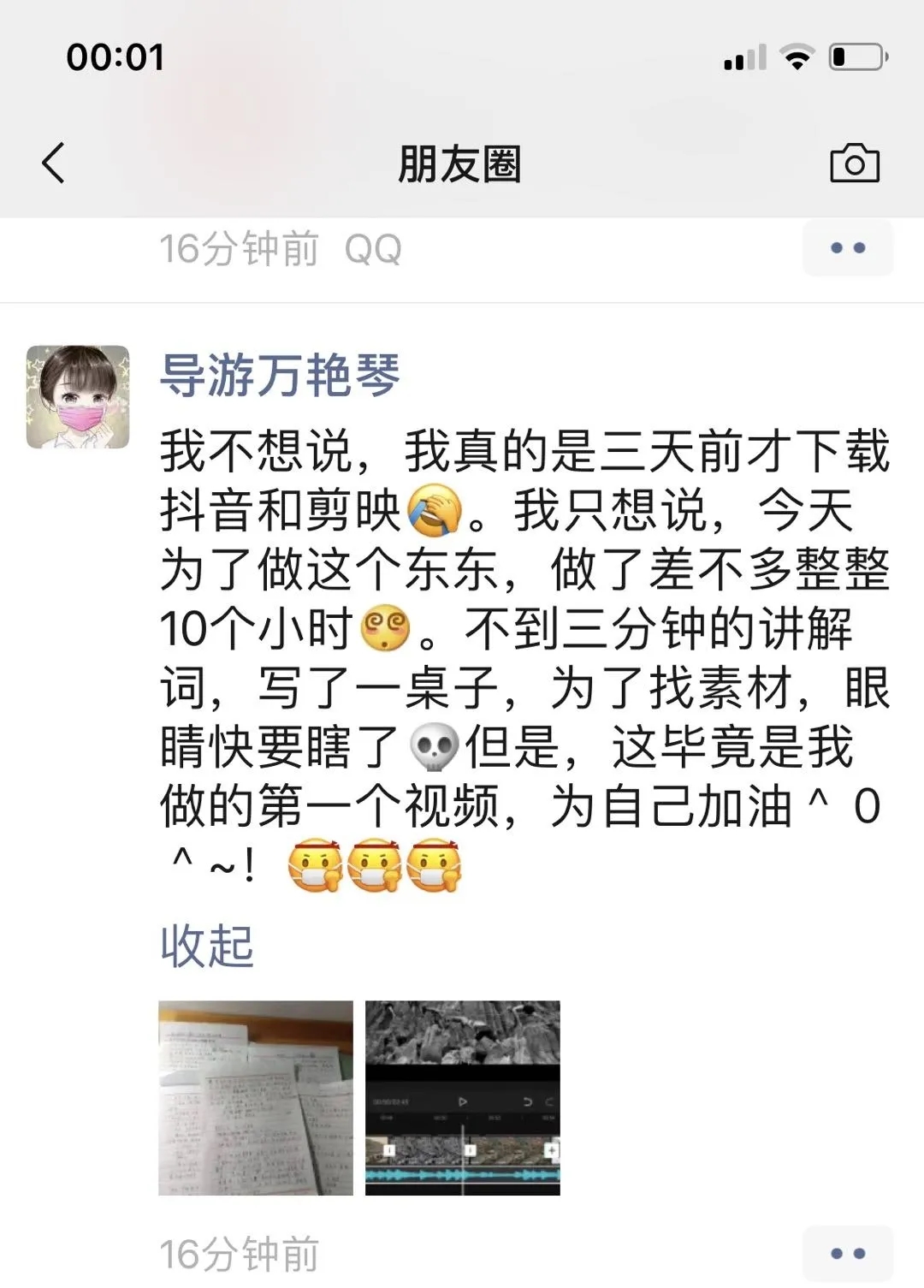The width and height of the screenshot is (924, 1288).
Task: Open 导游万艳琴's name link
Action: (x=280, y=375)
